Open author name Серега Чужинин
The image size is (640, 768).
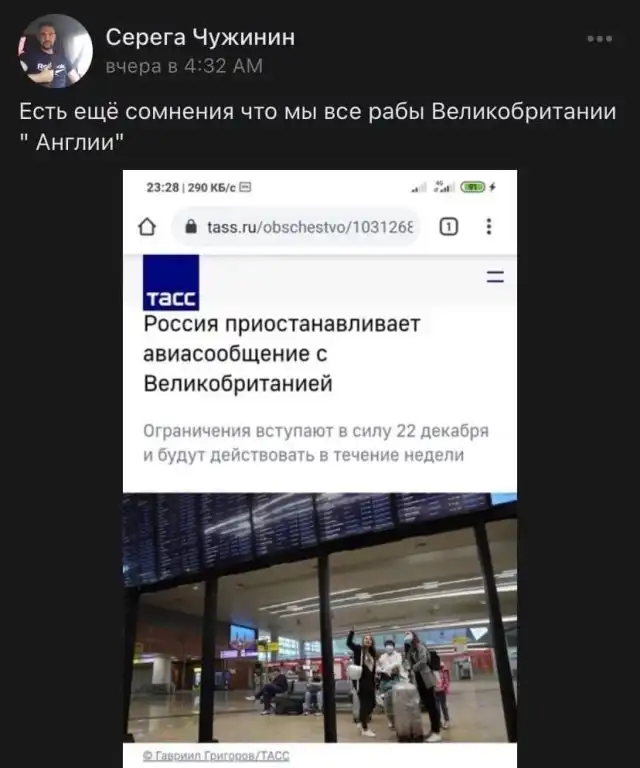(x=200, y=38)
